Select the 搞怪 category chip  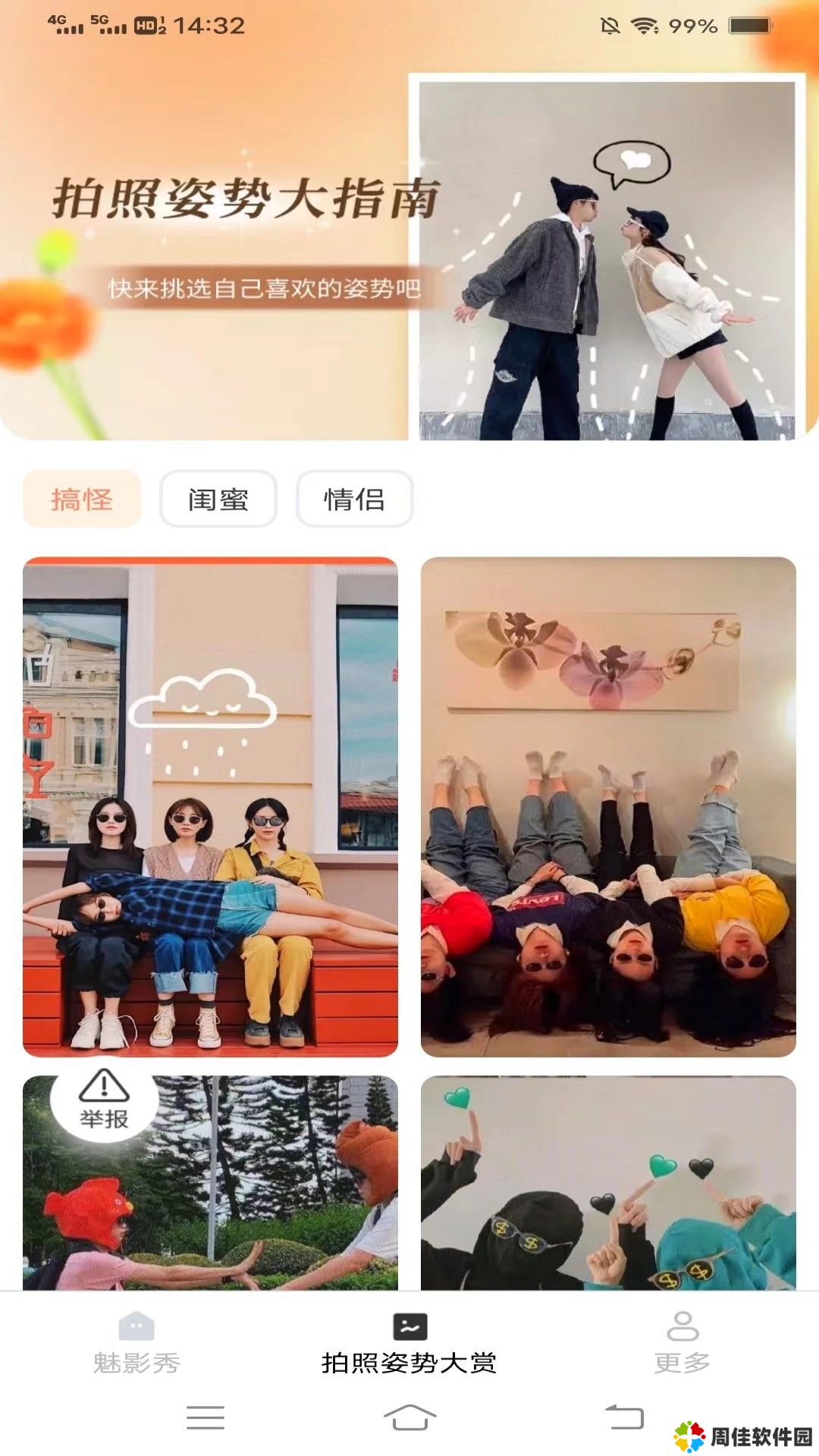click(x=82, y=499)
